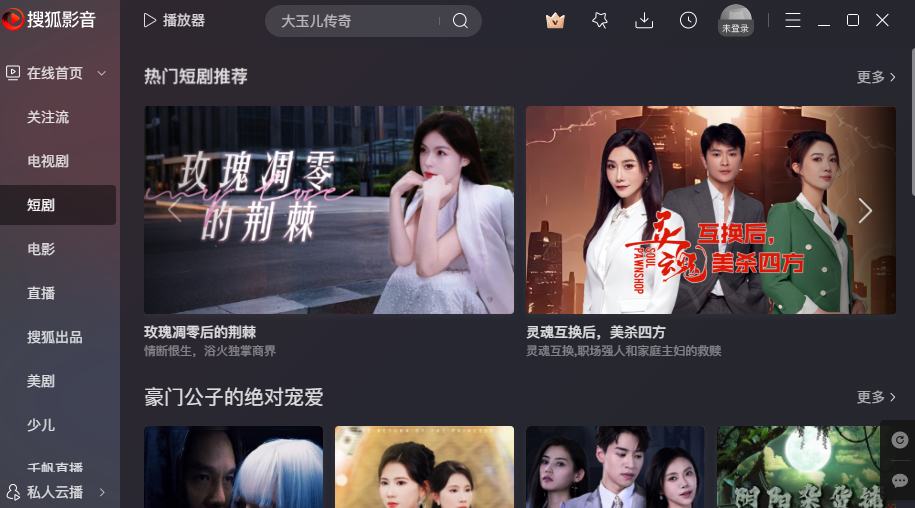Open the VIP crown icon
This screenshot has height=508, width=915.
click(x=555, y=20)
